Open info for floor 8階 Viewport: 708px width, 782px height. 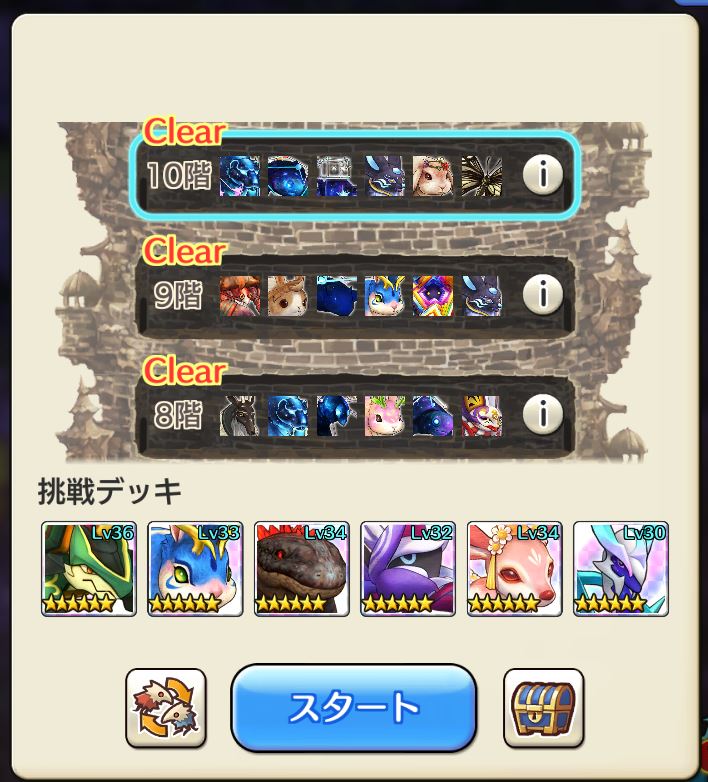(543, 412)
